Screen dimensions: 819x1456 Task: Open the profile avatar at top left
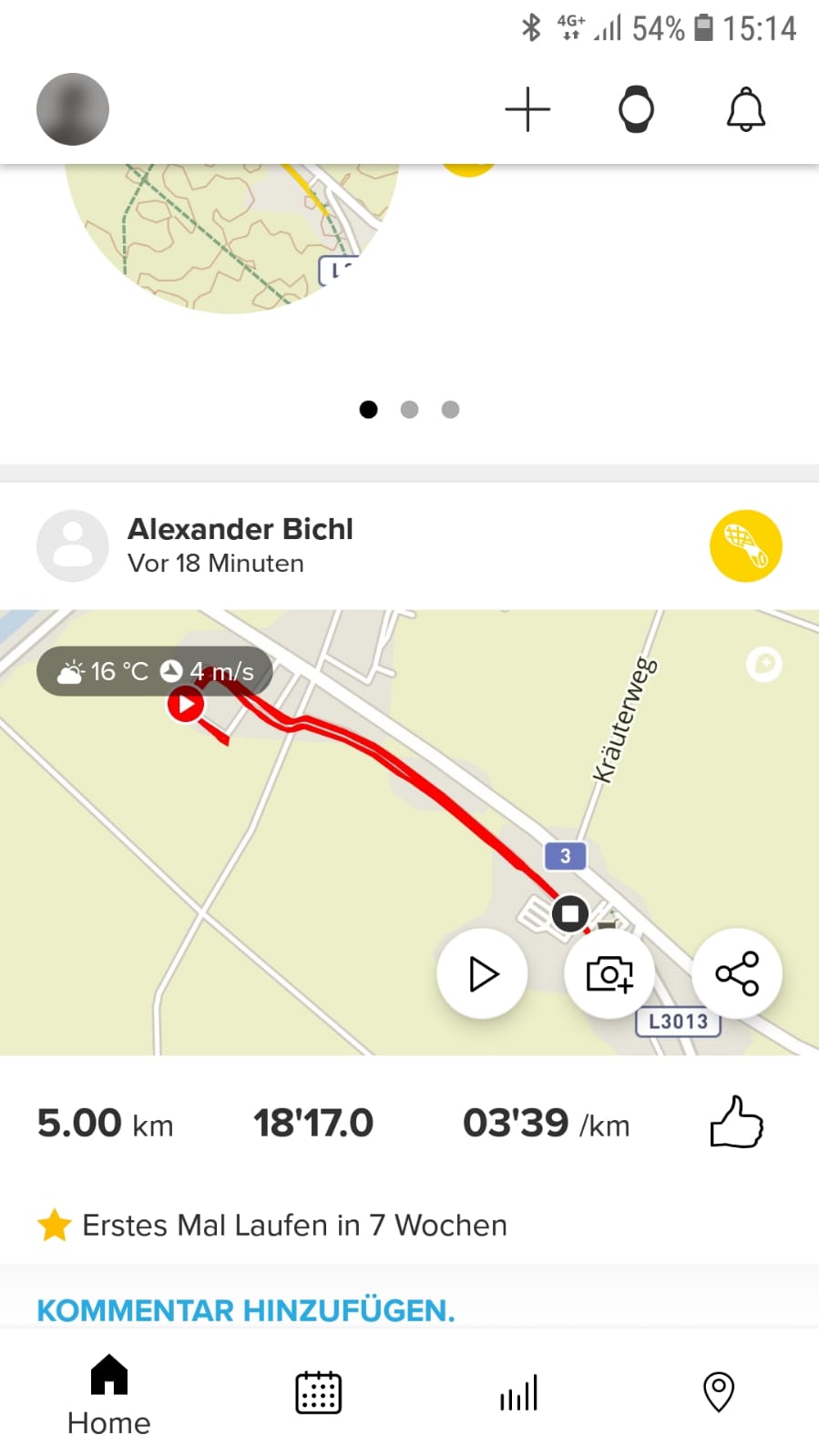(x=73, y=109)
